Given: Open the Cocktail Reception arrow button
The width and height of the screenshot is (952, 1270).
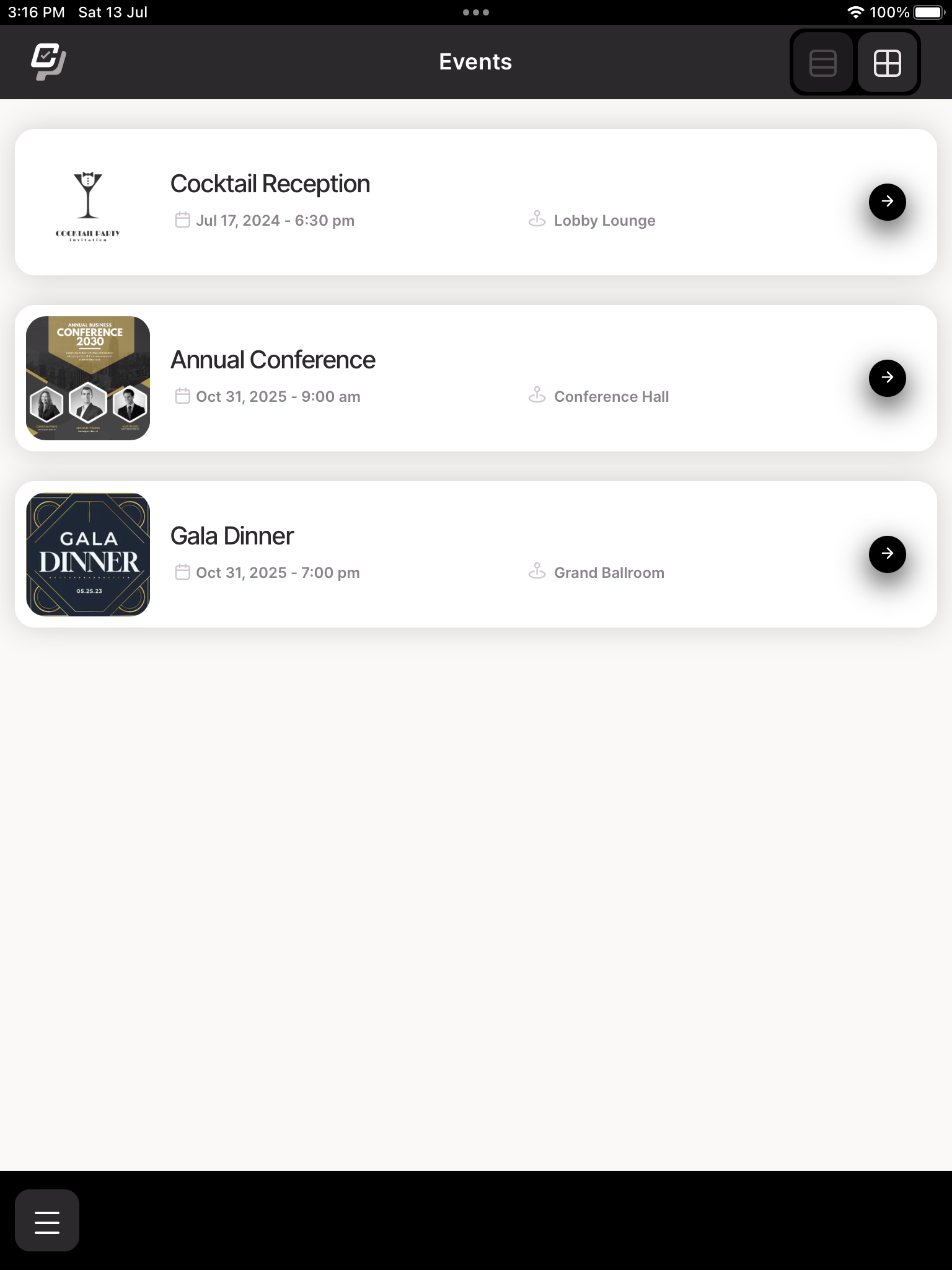Looking at the screenshot, I should pos(887,202).
